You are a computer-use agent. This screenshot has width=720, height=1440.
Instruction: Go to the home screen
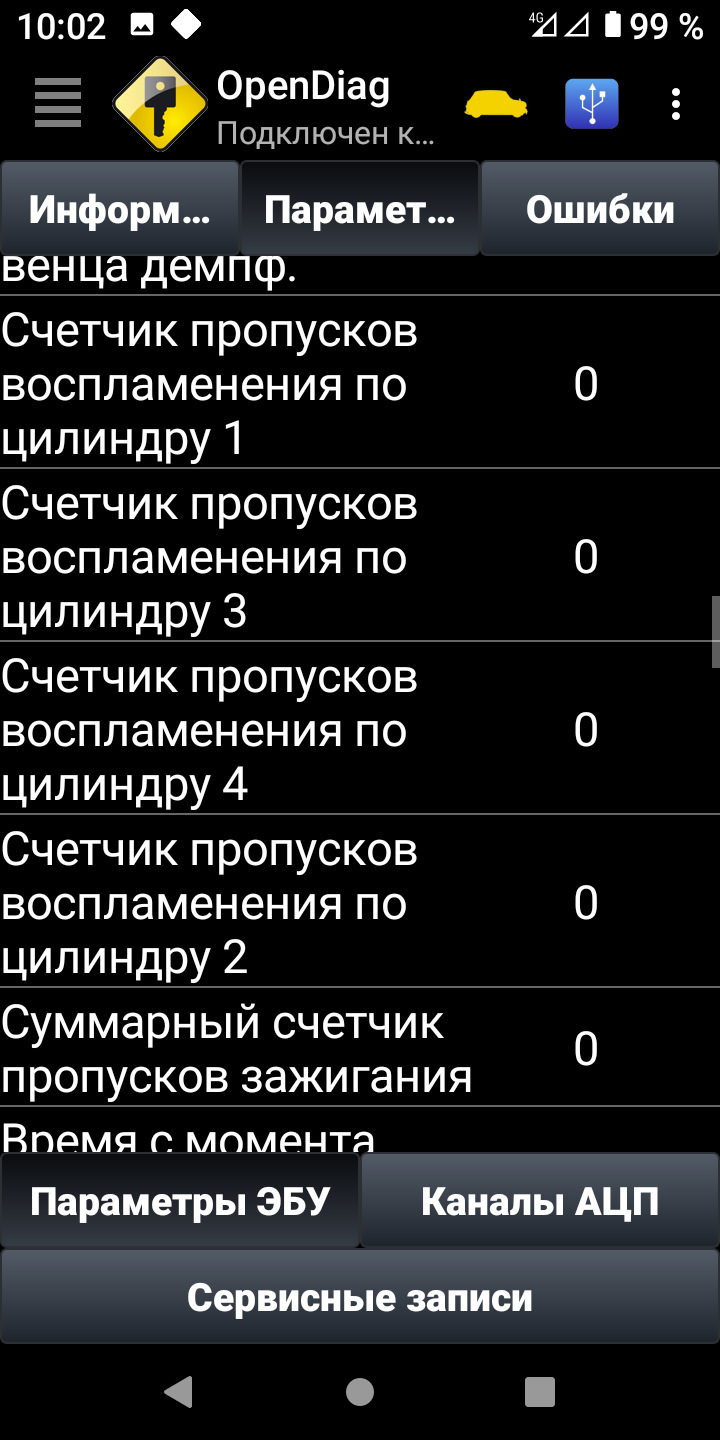point(360,1391)
